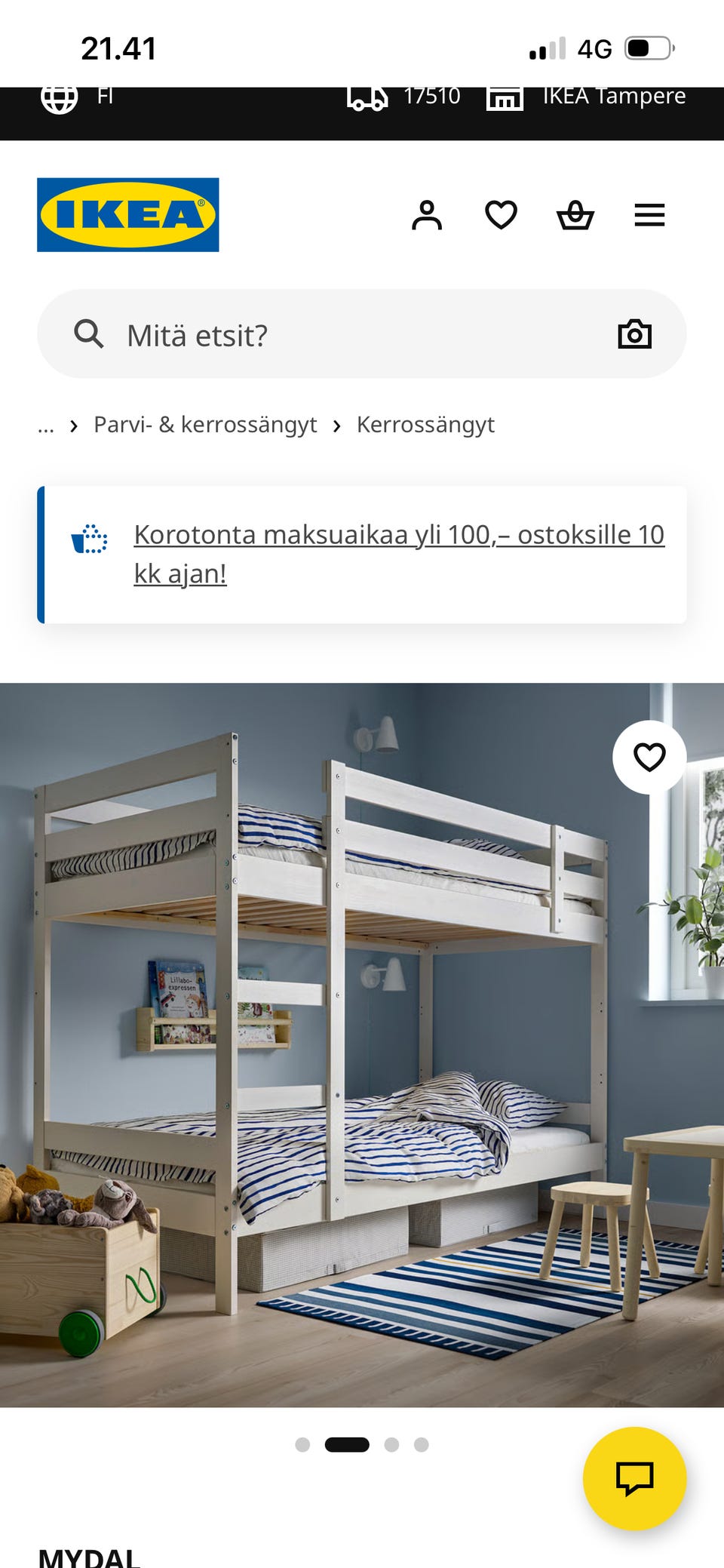Select the FI language toggle

point(104,97)
